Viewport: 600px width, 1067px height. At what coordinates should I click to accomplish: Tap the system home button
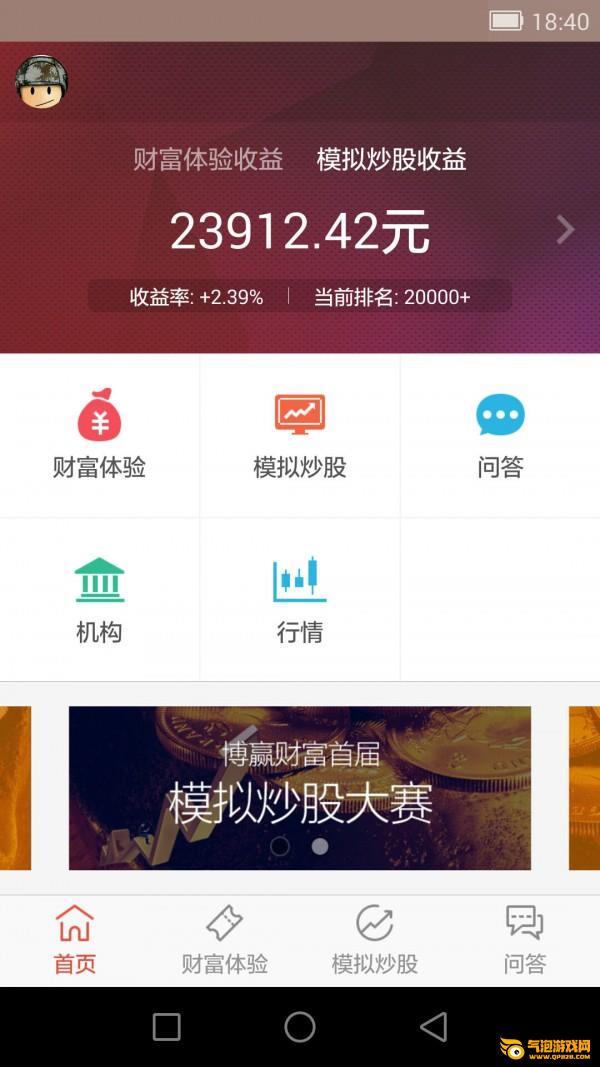[x=300, y=1027]
